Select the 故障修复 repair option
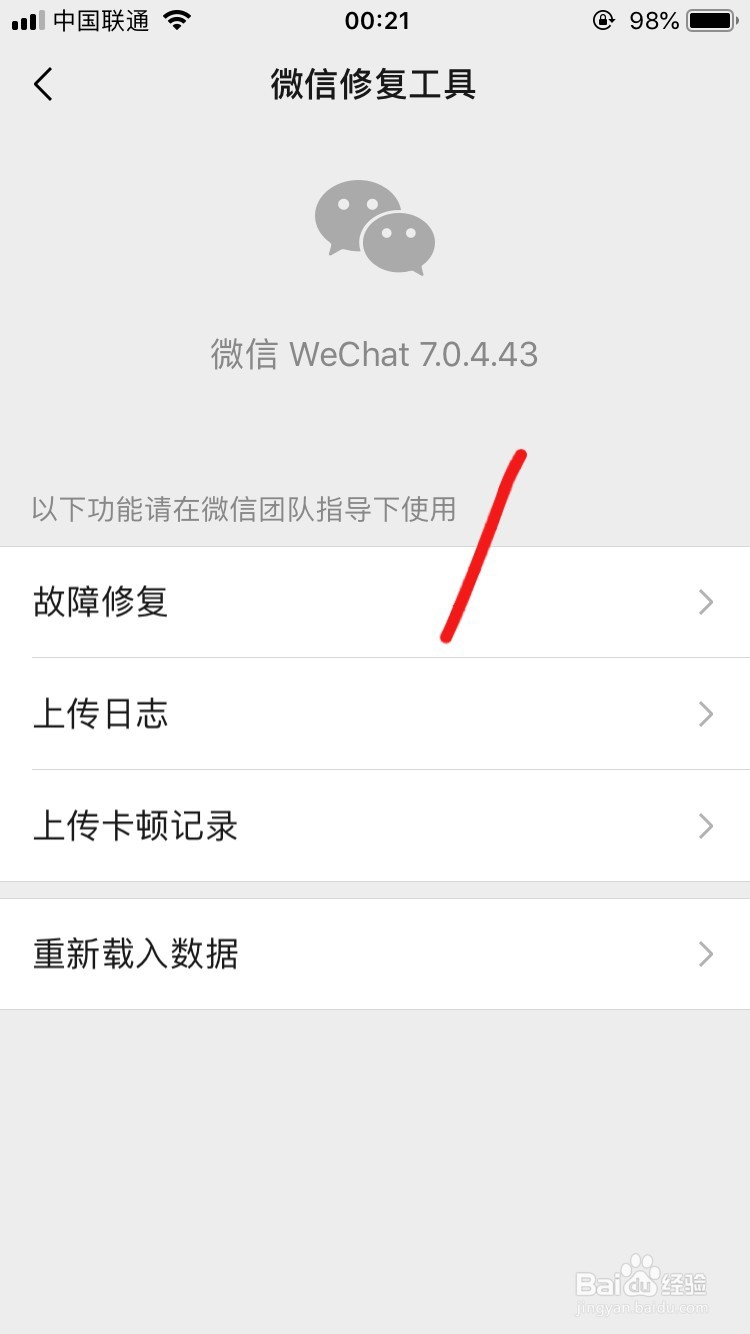Viewport: 750px width, 1334px height. click(x=100, y=602)
